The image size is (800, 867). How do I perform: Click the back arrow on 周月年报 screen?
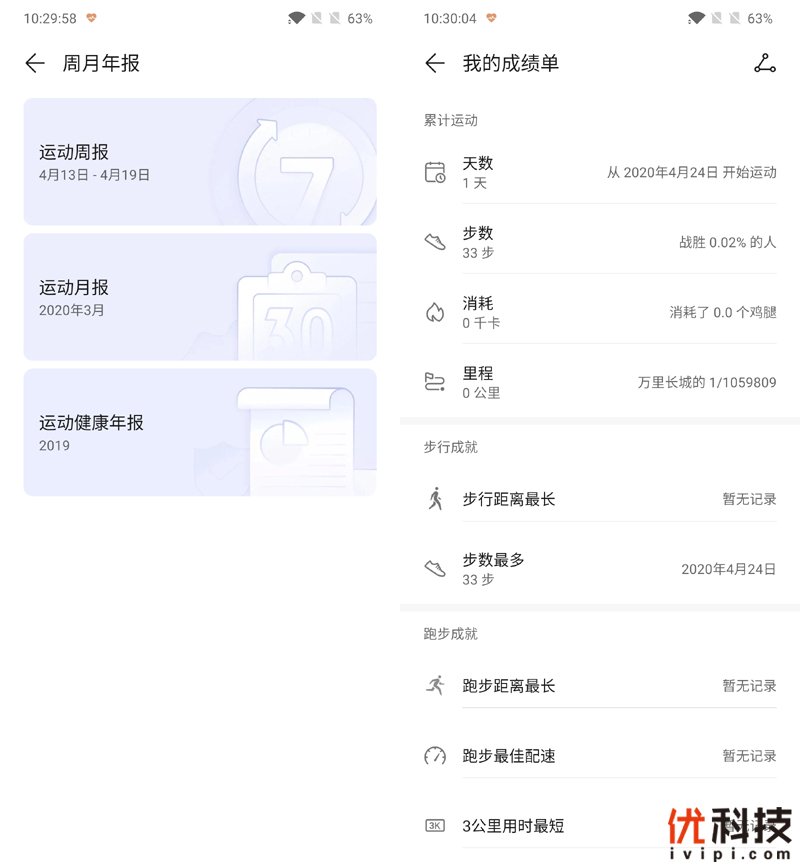point(35,63)
